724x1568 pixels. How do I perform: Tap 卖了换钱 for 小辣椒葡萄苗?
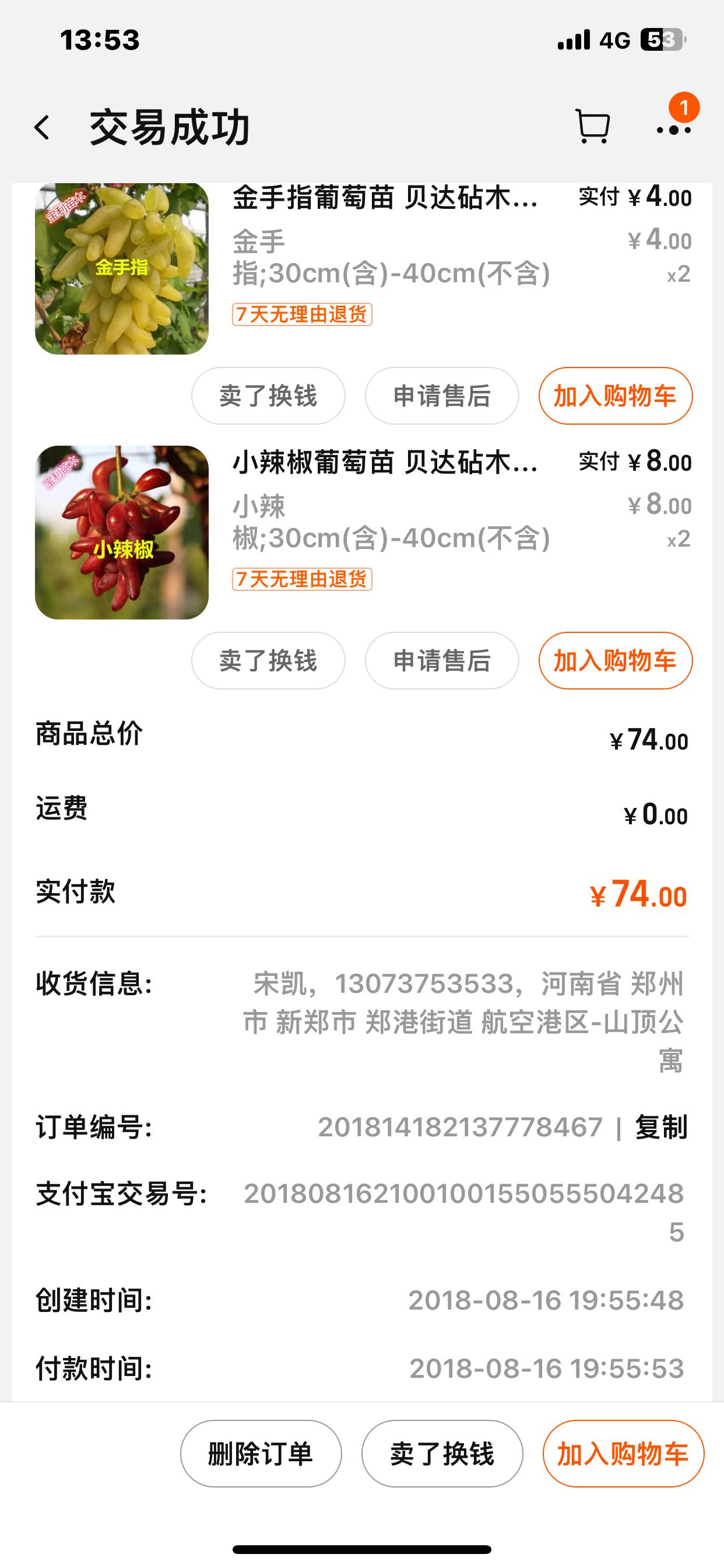click(x=268, y=660)
